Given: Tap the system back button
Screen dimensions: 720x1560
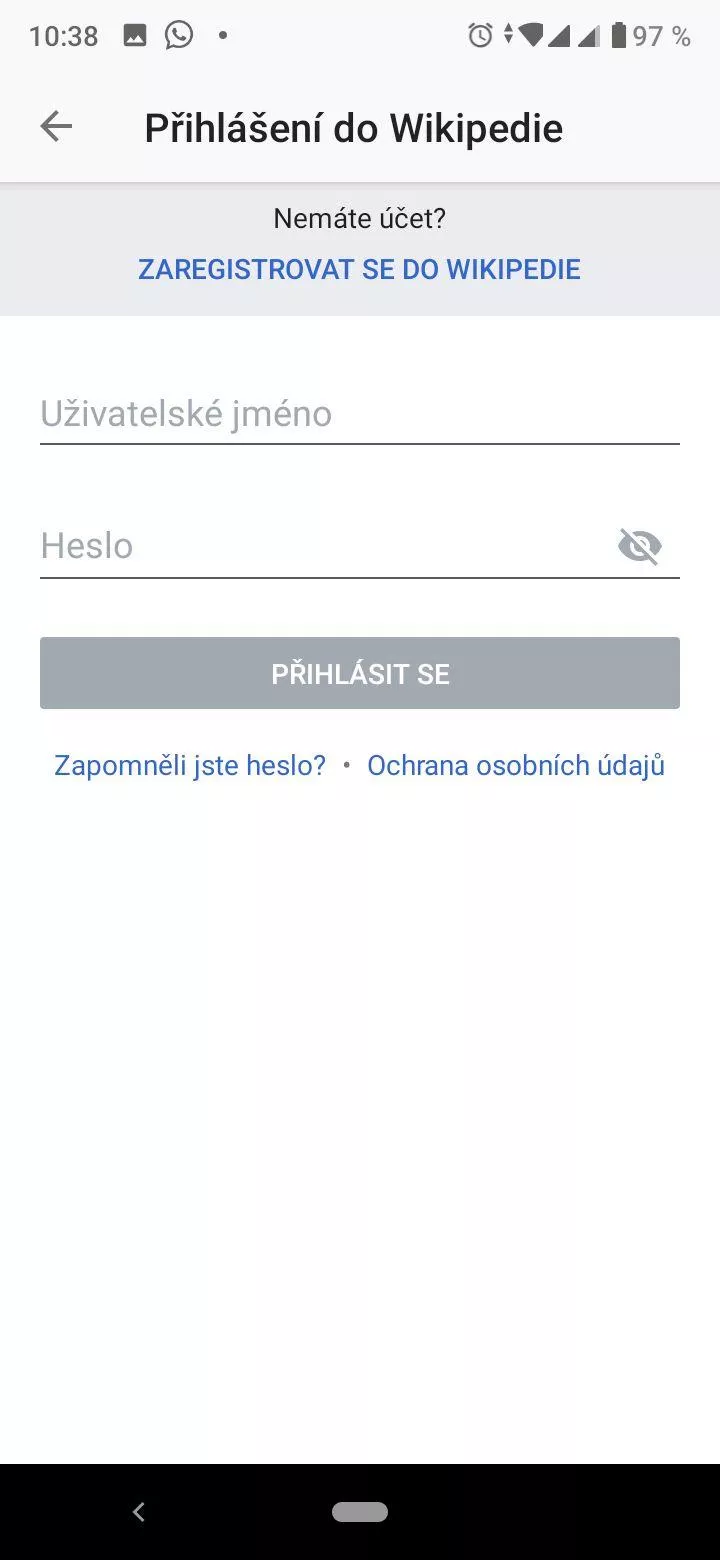Looking at the screenshot, I should click(x=139, y=1512).
